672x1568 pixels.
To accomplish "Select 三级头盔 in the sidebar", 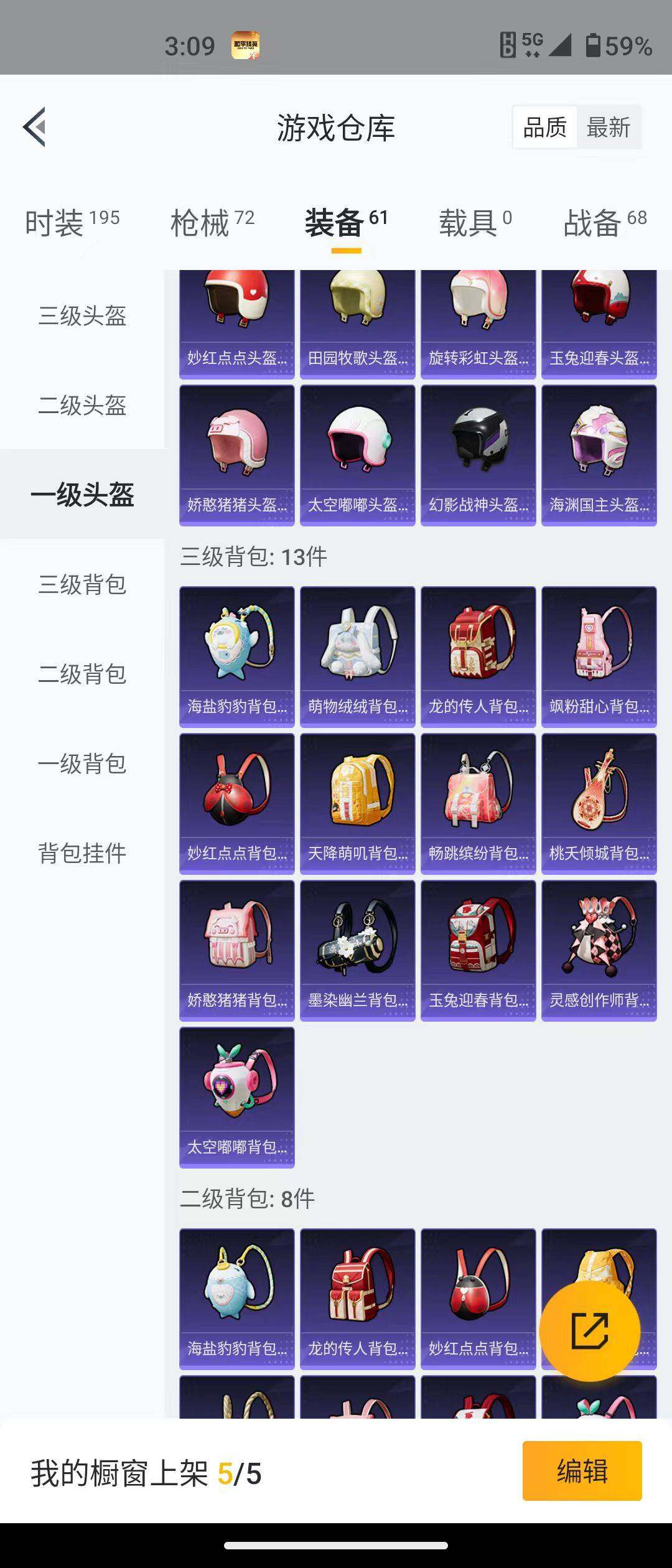I will tap(82, 316).
